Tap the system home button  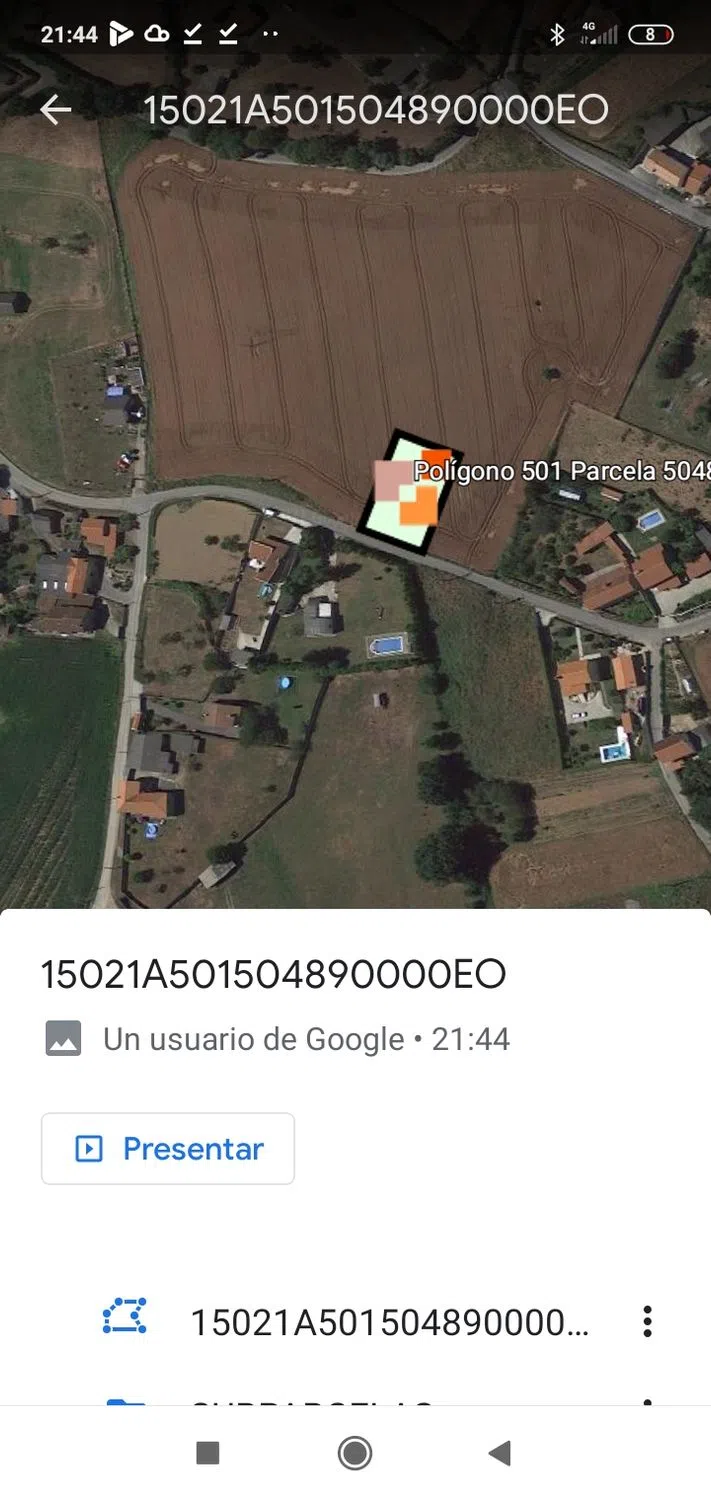point(355,1453)
